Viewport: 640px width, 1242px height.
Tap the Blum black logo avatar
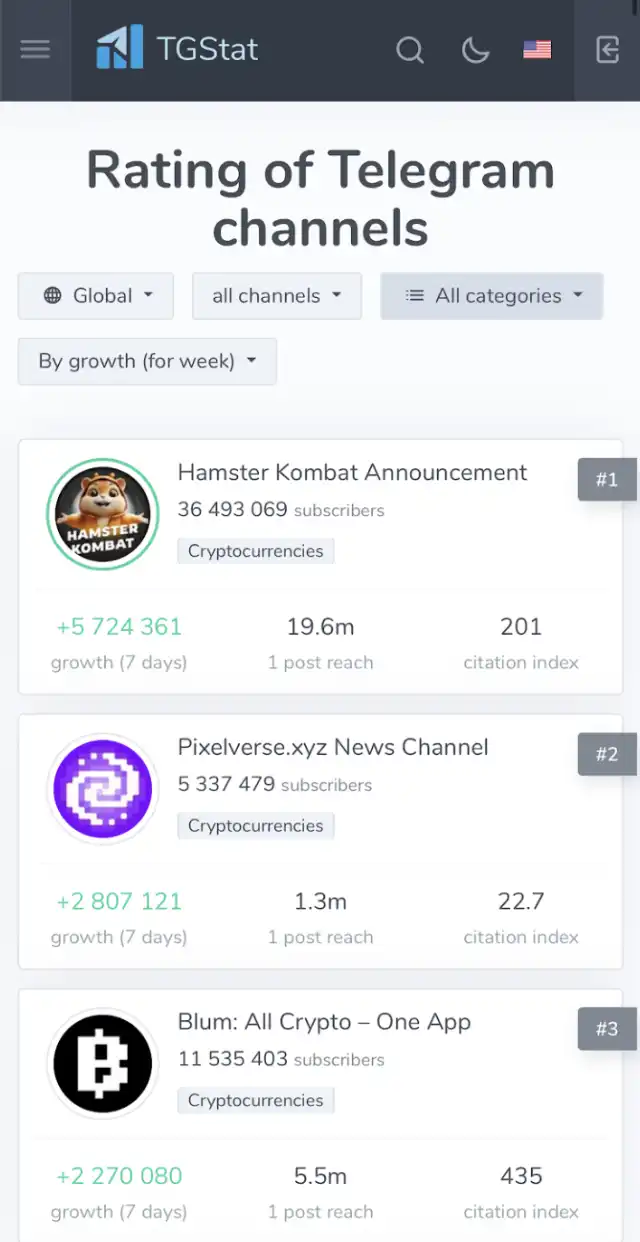pos(103,1063)
